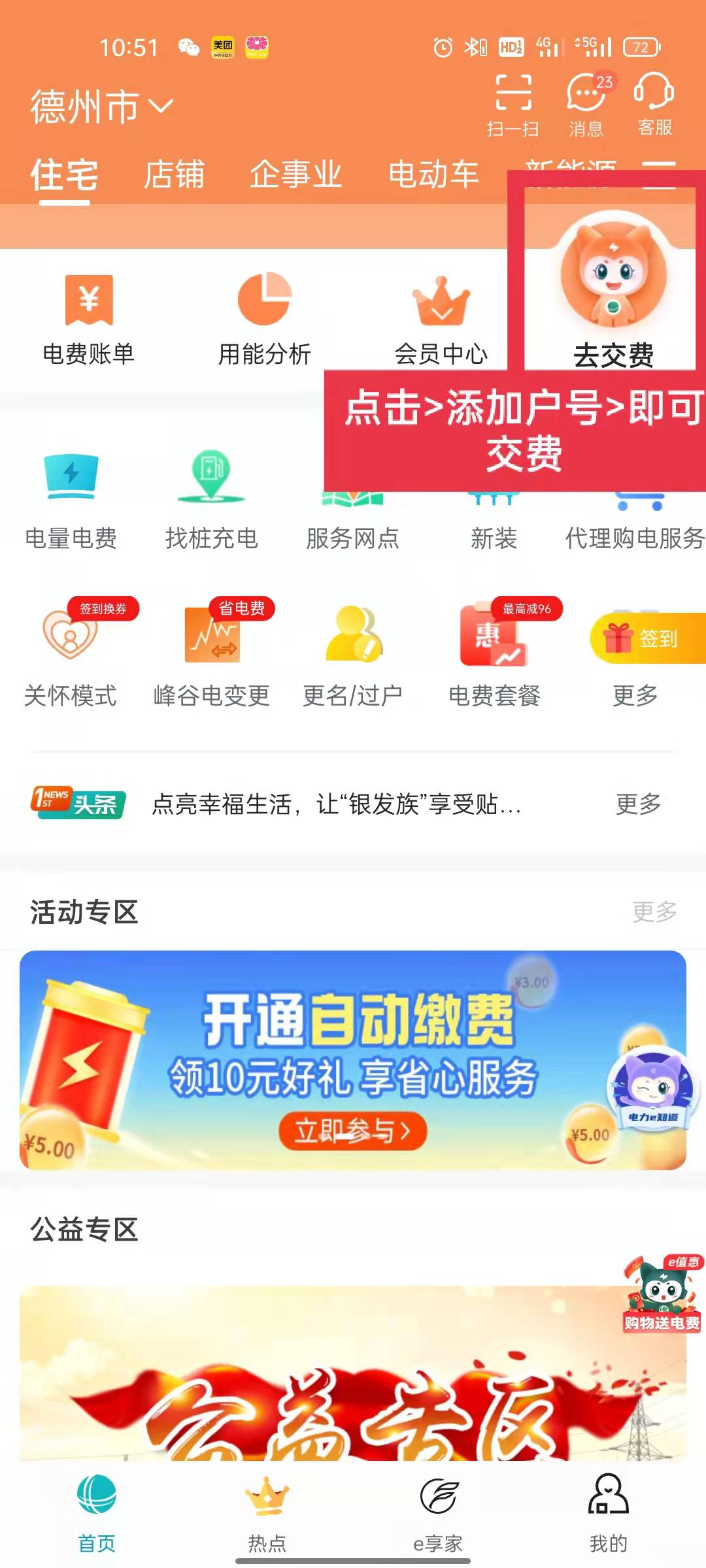Switch to the 电动车 tab
The height and width of the screenshot is (1568, 706).
433,175
